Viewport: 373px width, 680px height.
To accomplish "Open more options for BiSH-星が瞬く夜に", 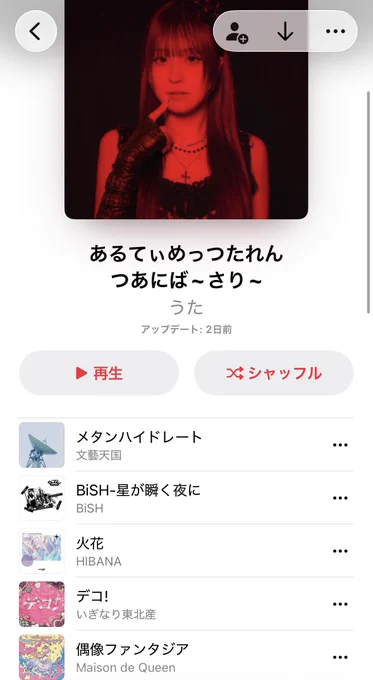I will point(340,498).
